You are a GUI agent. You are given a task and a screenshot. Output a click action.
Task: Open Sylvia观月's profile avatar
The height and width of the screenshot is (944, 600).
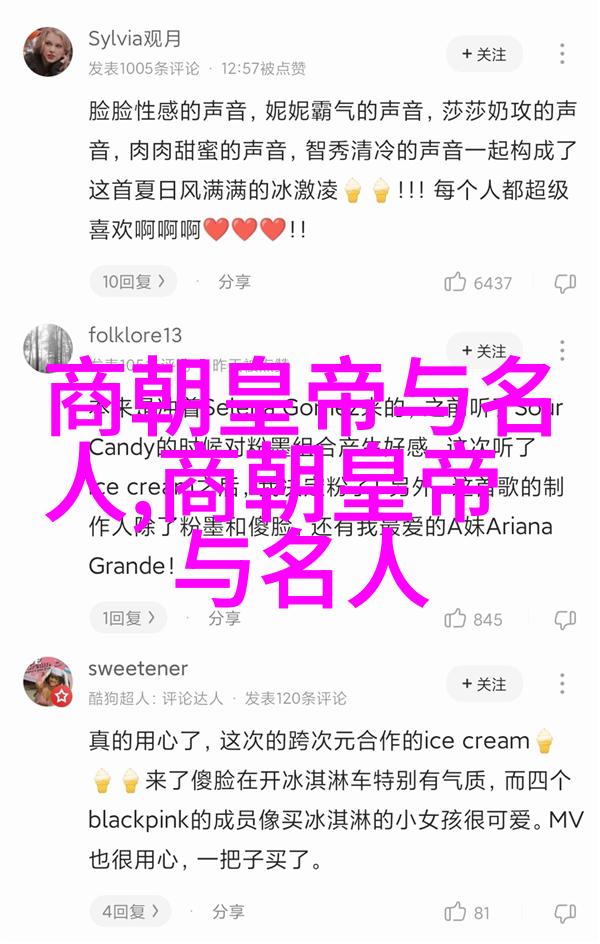click(47, 52)
